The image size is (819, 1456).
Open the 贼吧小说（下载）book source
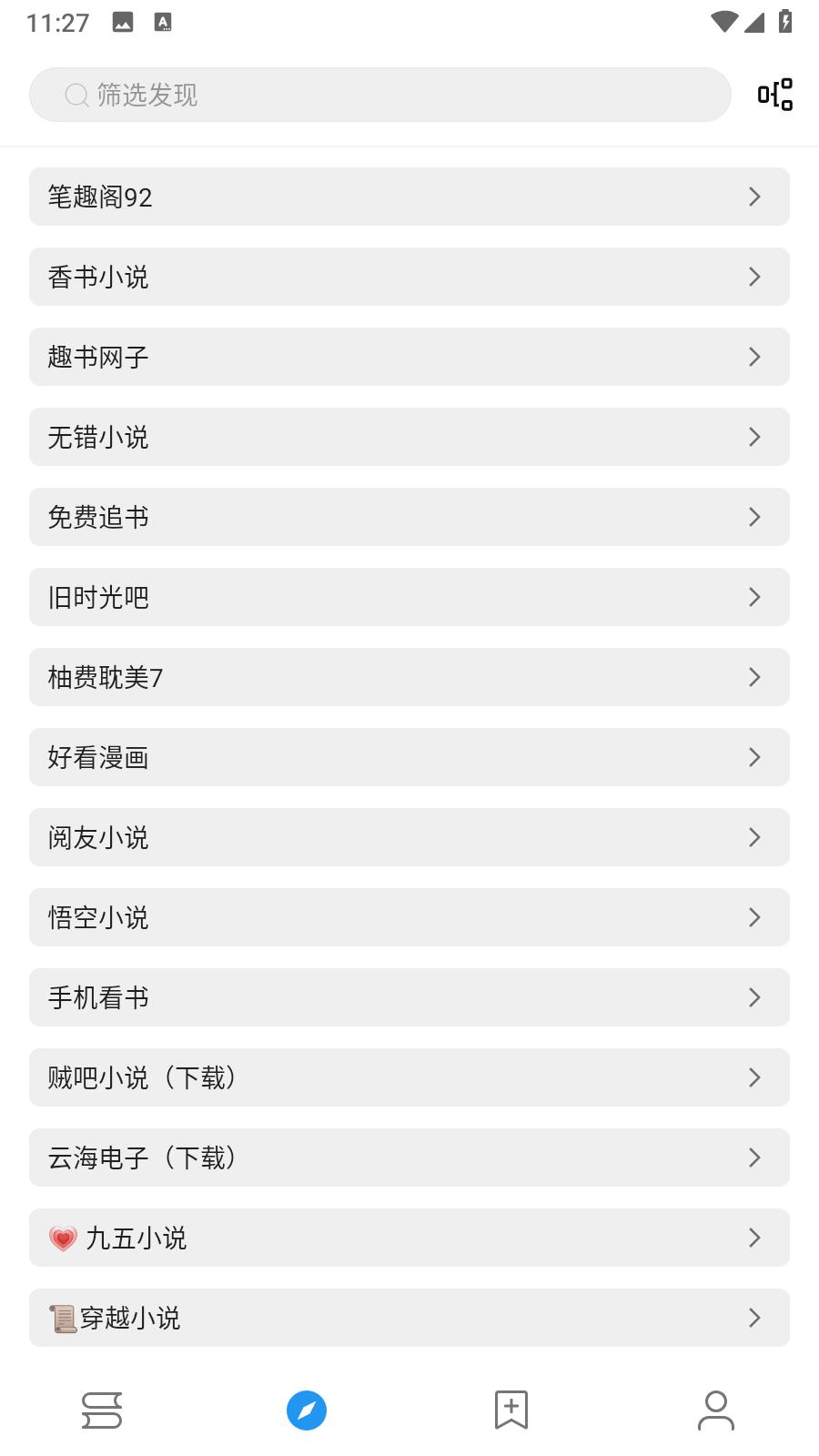click(409, 1077)
